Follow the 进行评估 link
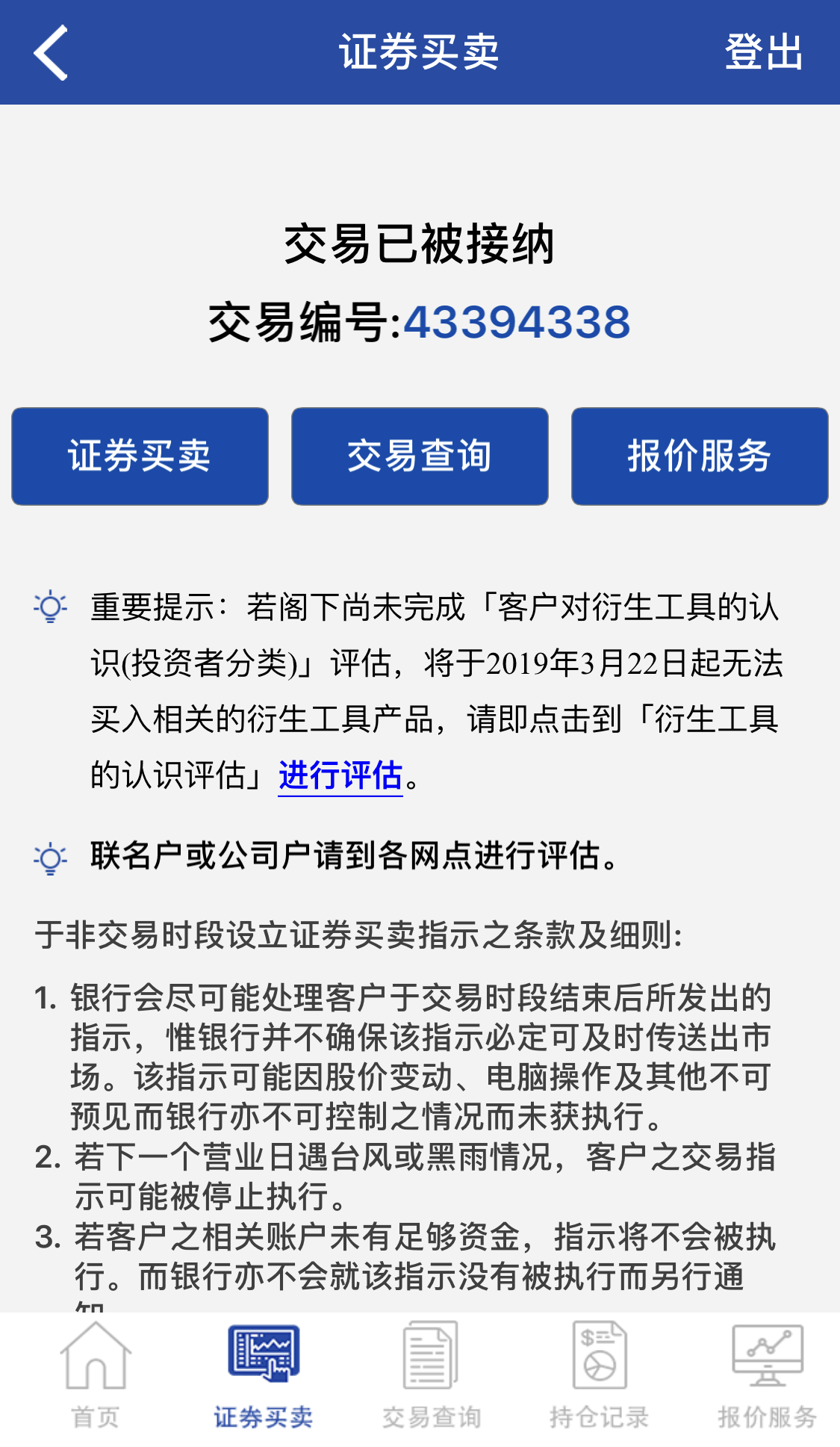The width and height of the screenshot is (840, 1447). coord(340,775)
